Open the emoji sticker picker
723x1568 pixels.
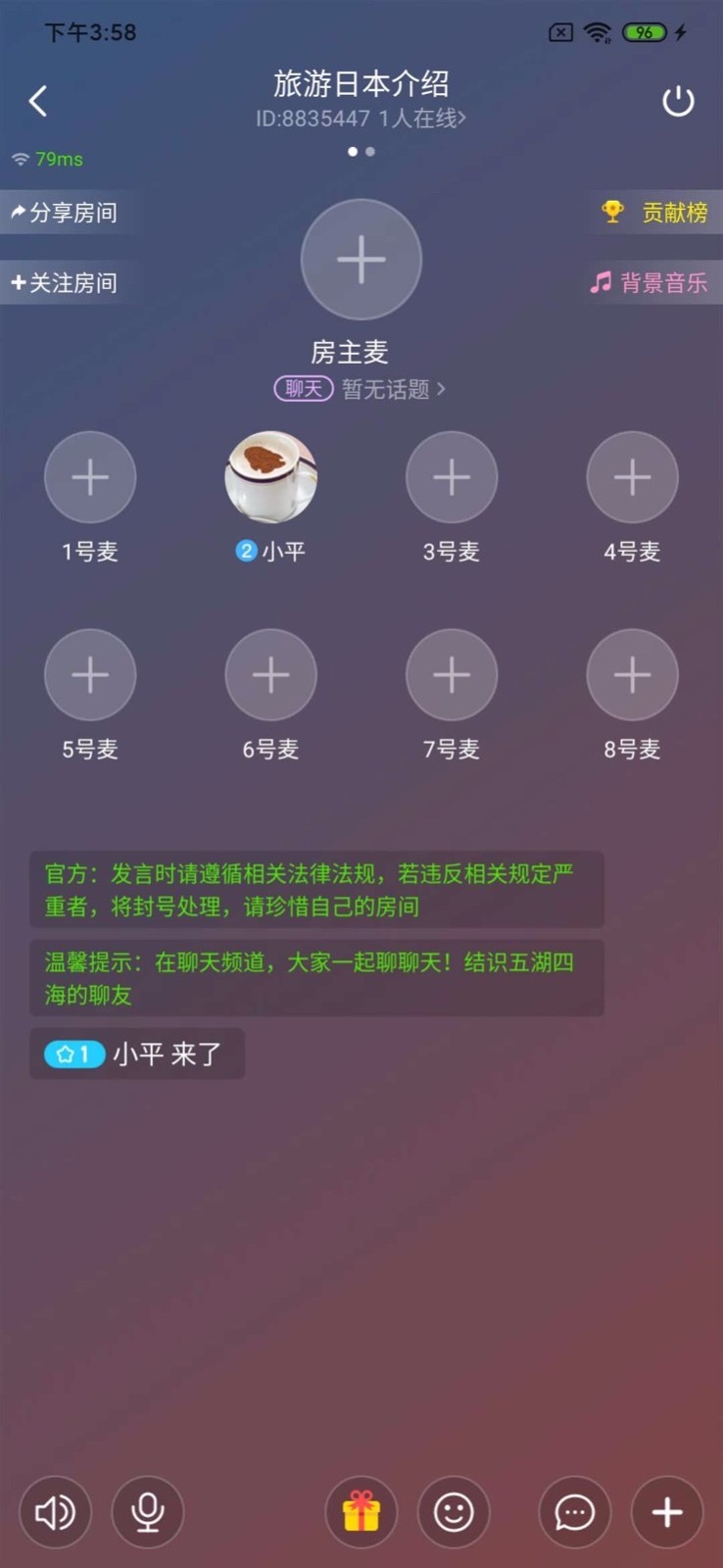coord(454,1512)
